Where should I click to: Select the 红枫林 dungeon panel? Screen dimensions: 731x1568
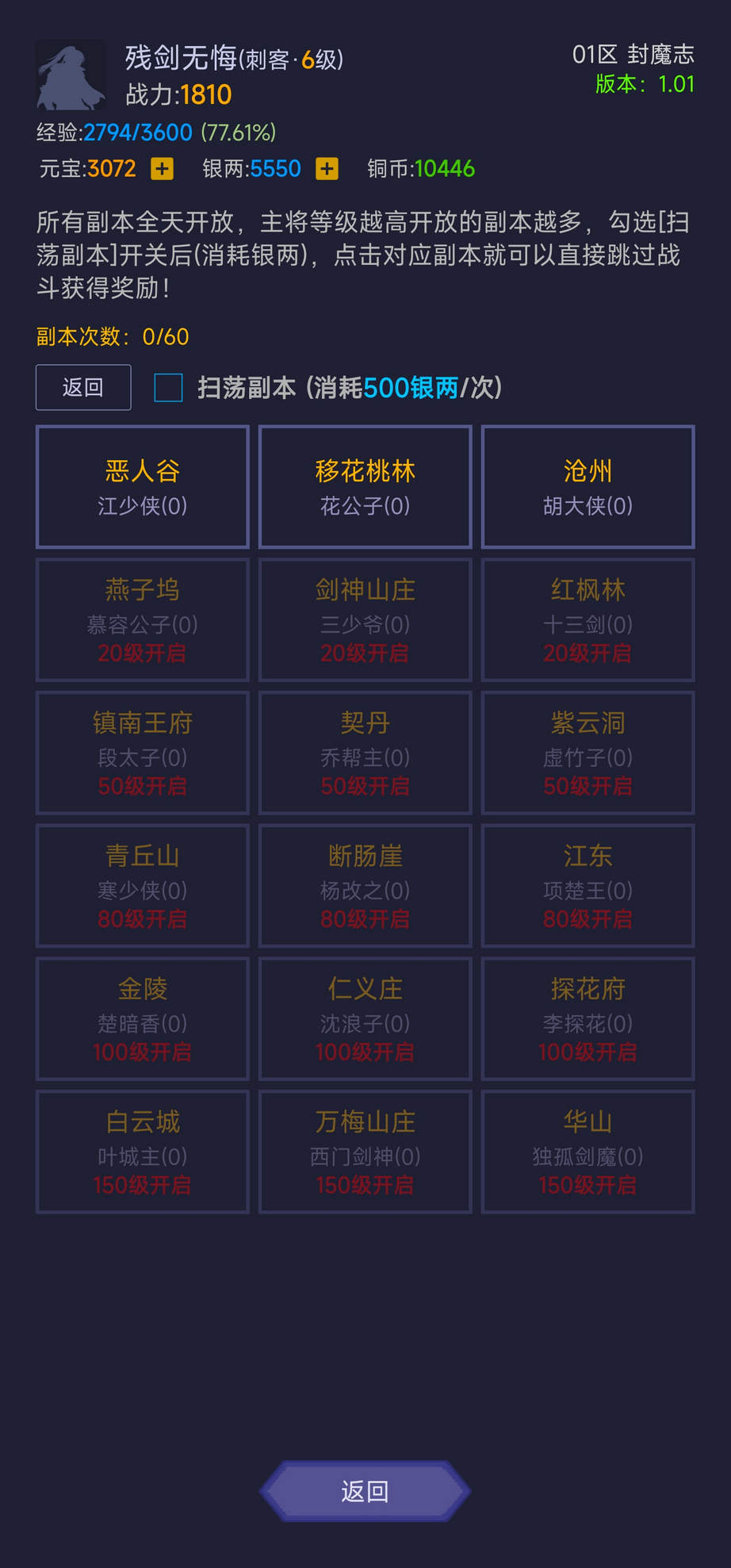point(587,619)
